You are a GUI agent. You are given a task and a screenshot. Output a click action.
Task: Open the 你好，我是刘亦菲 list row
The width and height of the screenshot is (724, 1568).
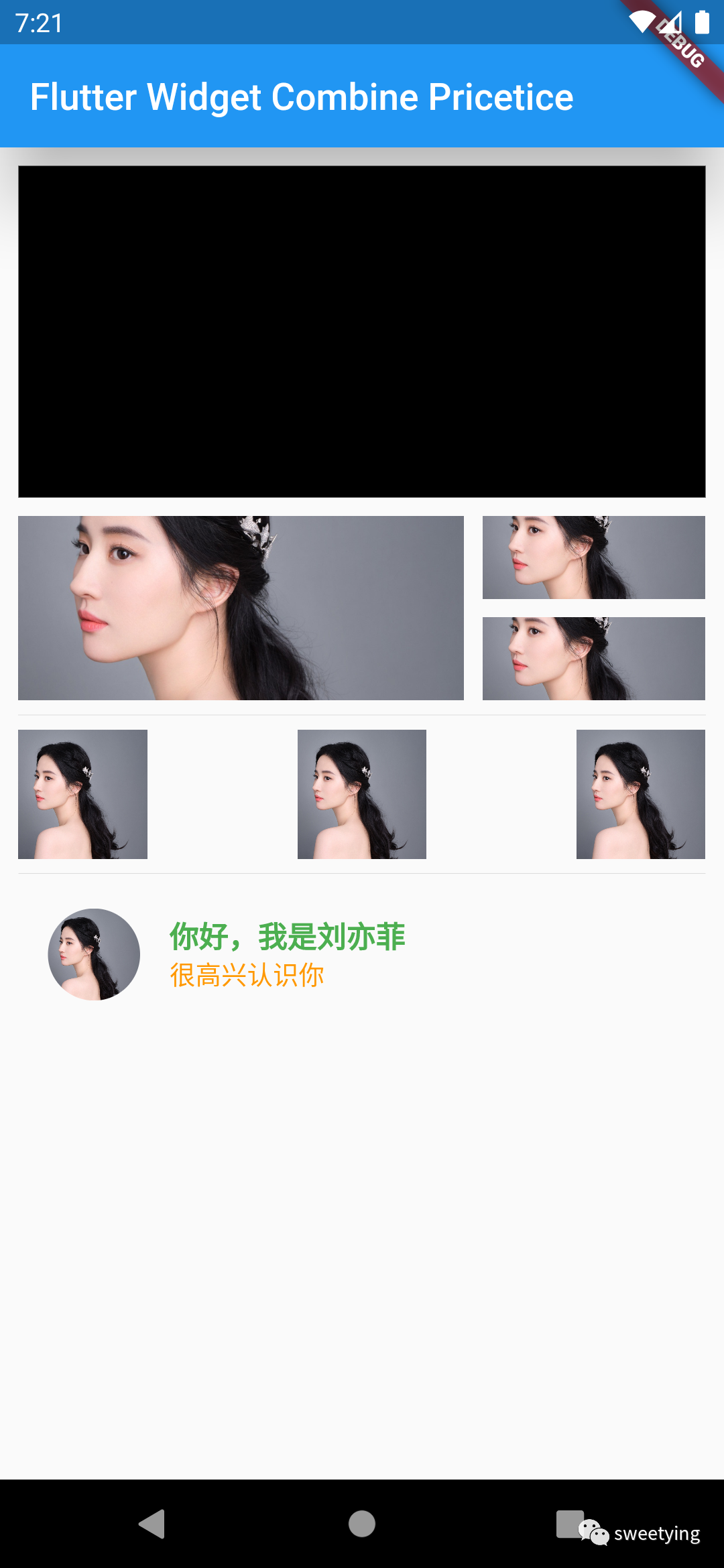(x=362, y=954)
